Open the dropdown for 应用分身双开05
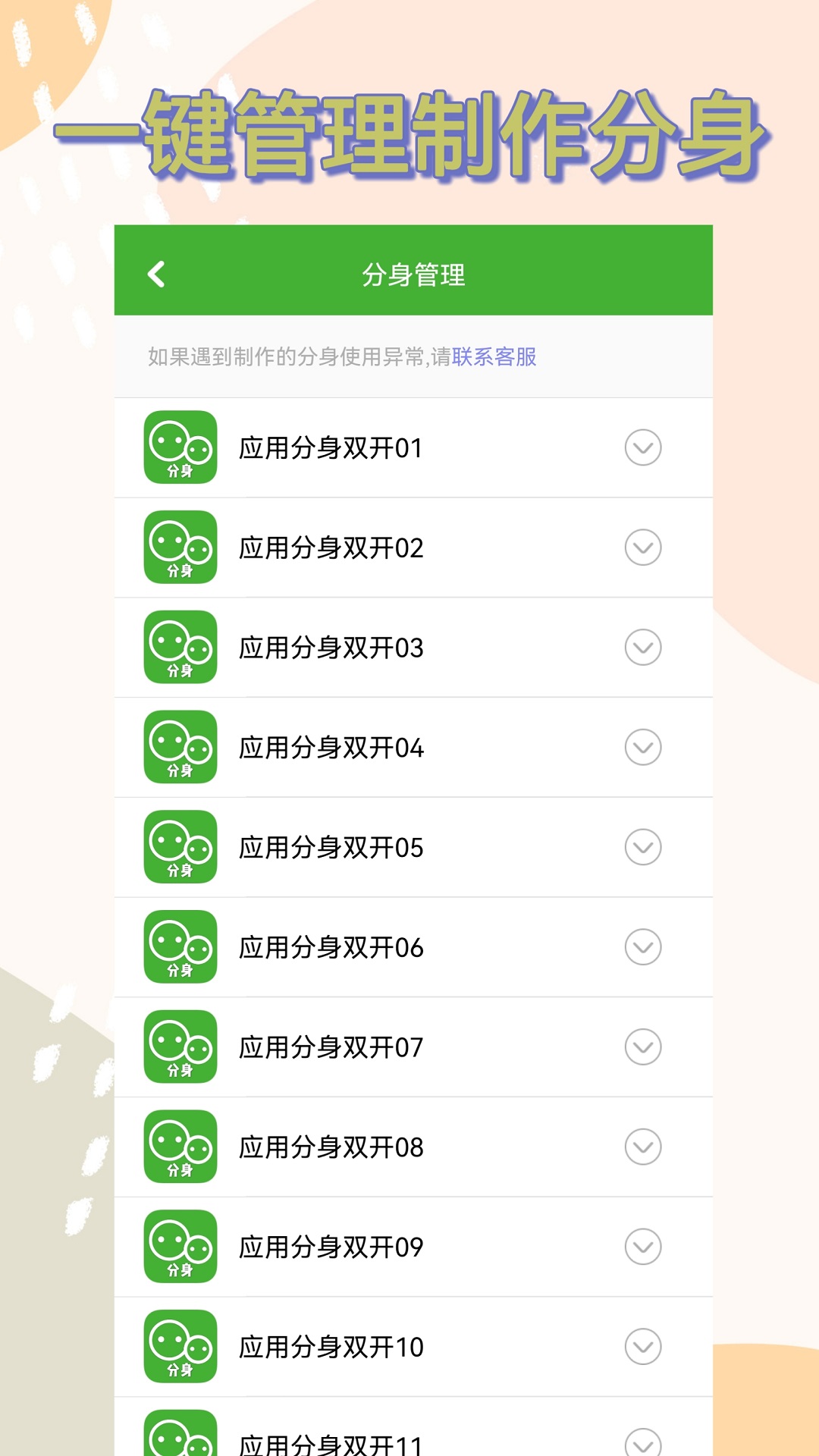This screenshot has width=819, height=1456. point(642,848)
